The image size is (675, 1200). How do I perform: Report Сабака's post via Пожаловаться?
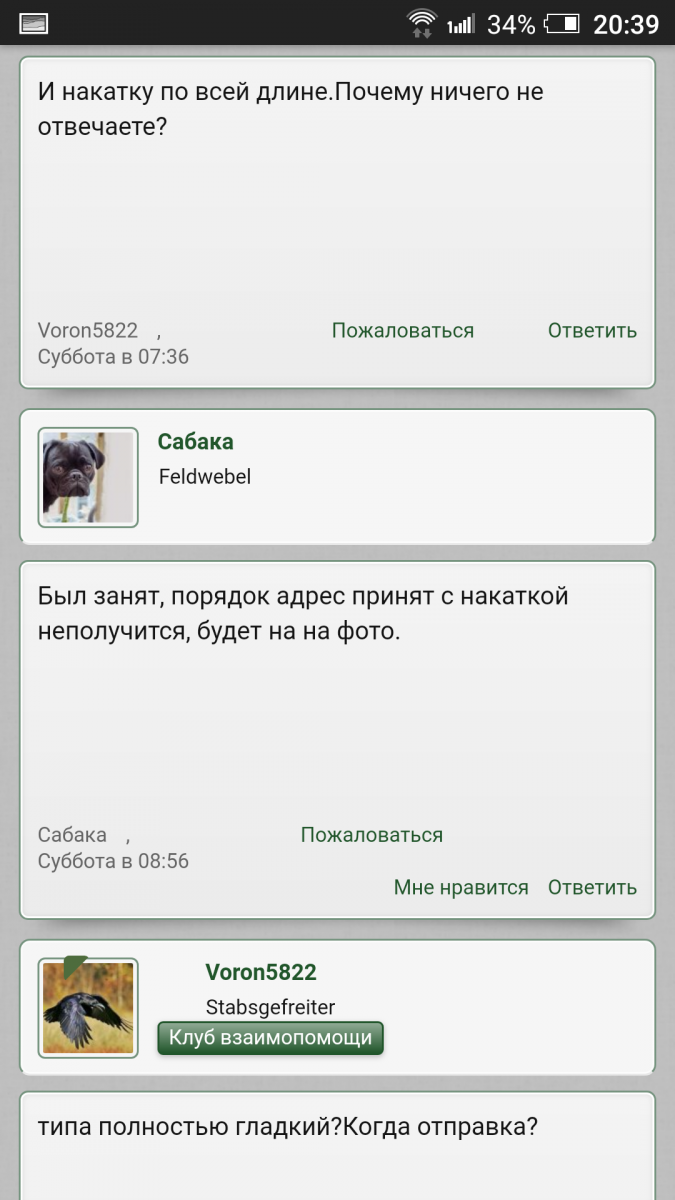click(x=372, y=835)
